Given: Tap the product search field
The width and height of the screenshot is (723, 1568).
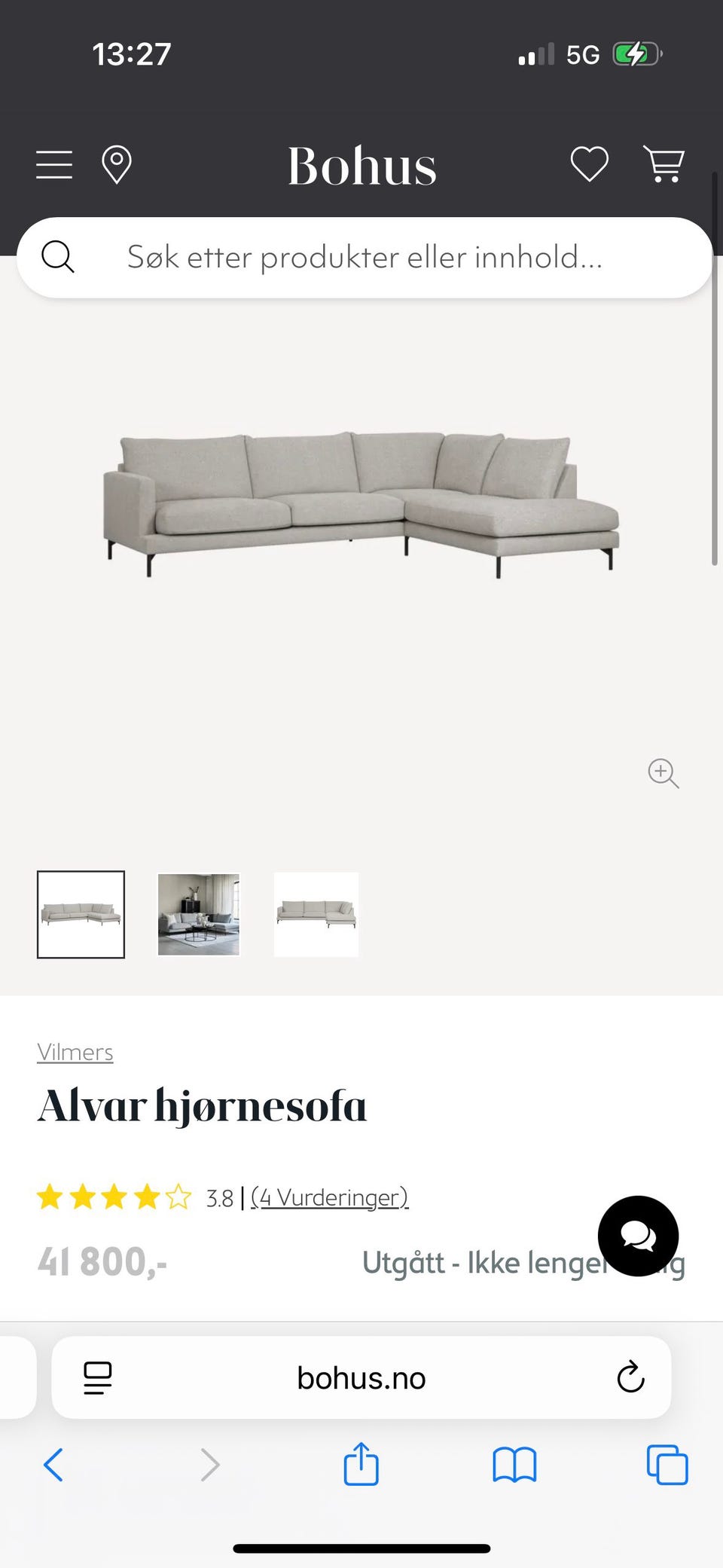Looking at the screenshot, I should [365, 258].
